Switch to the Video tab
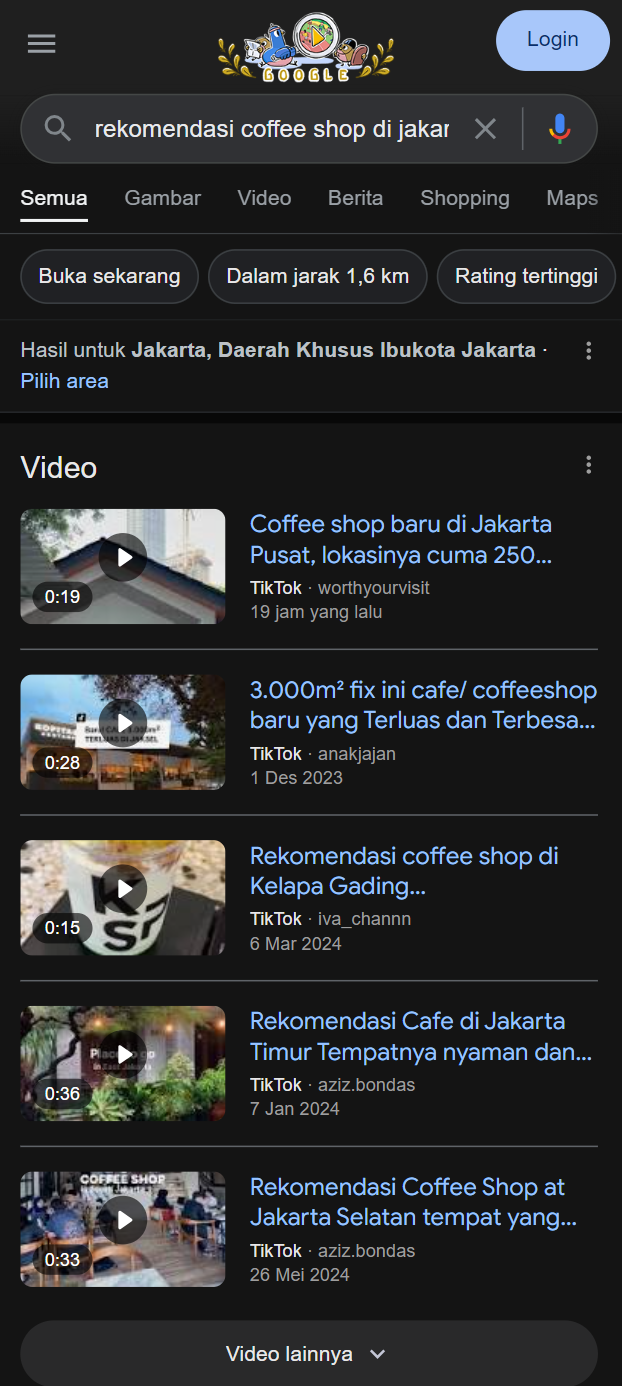 click(264, 198)
